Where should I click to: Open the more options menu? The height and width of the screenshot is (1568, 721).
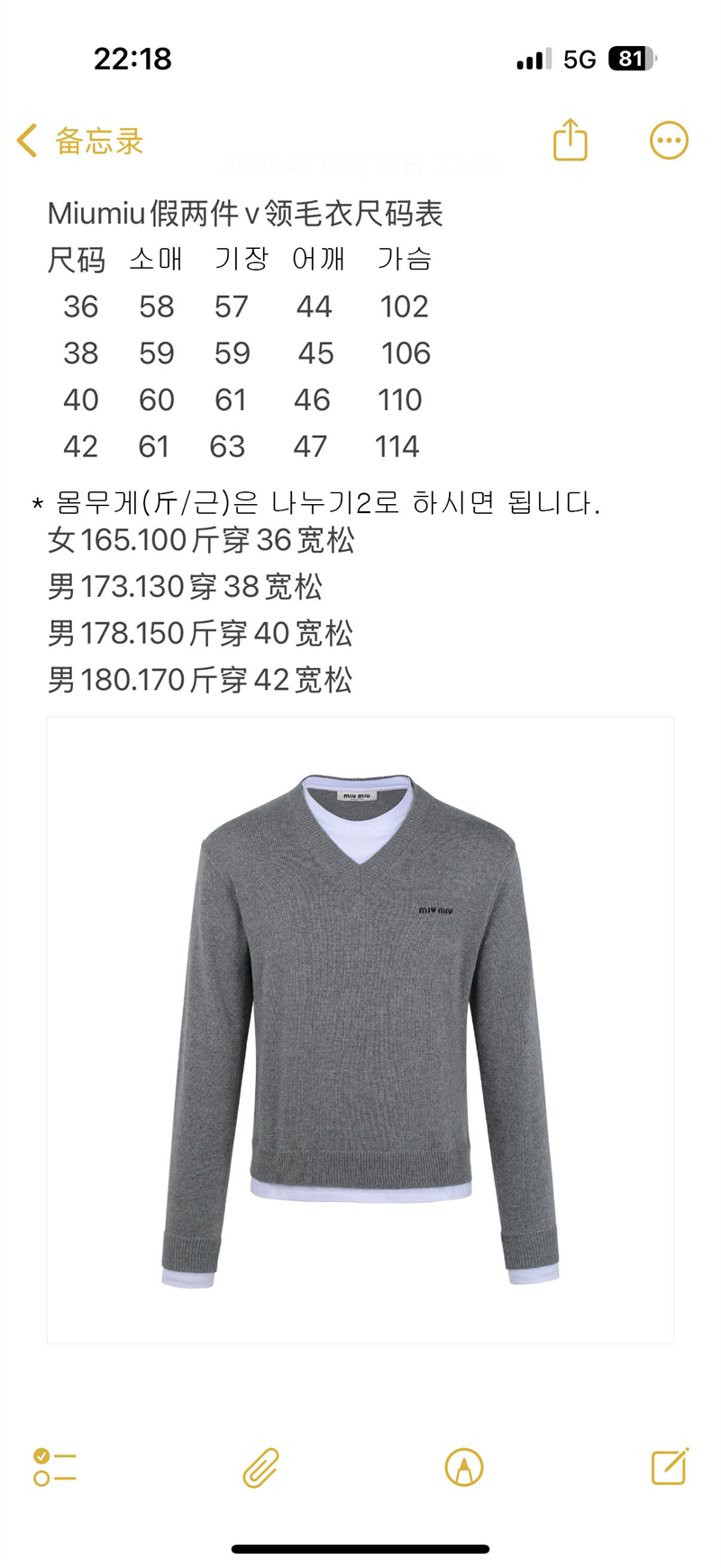[669, 141]
